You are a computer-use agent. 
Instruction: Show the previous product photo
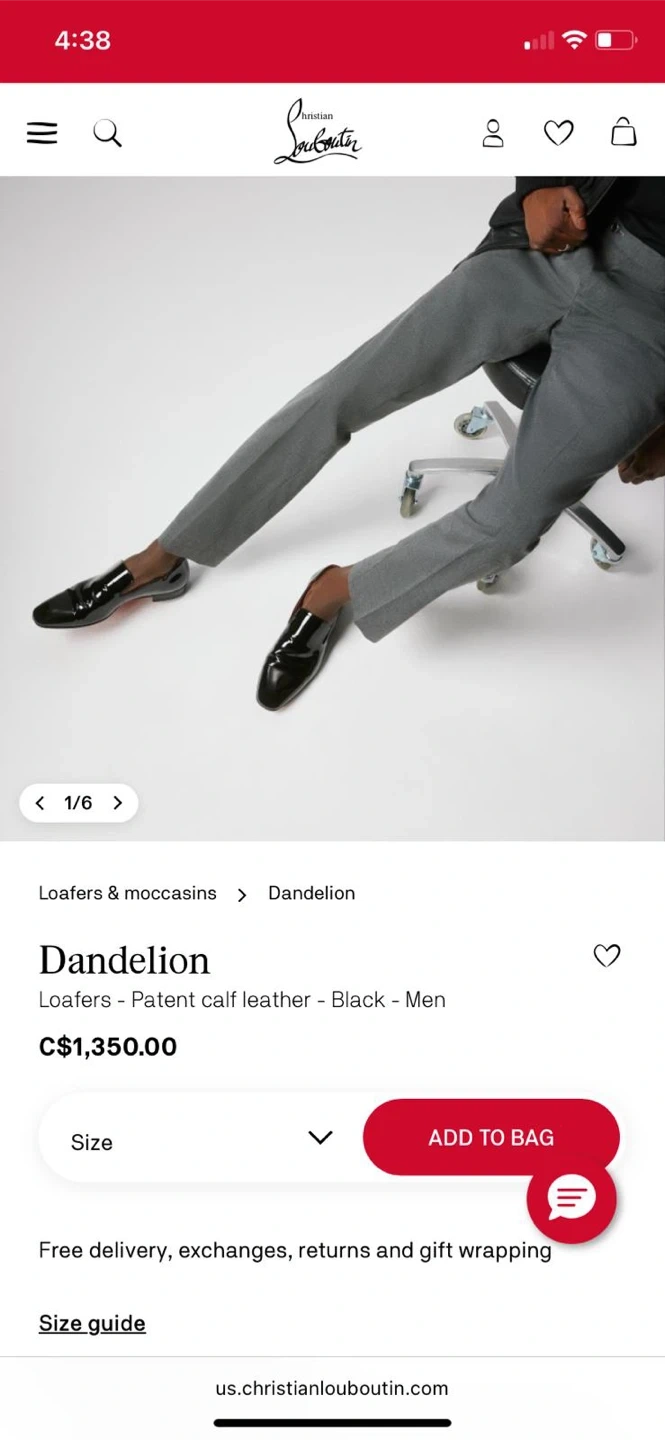pyautogui.click(x=40, y=803)
